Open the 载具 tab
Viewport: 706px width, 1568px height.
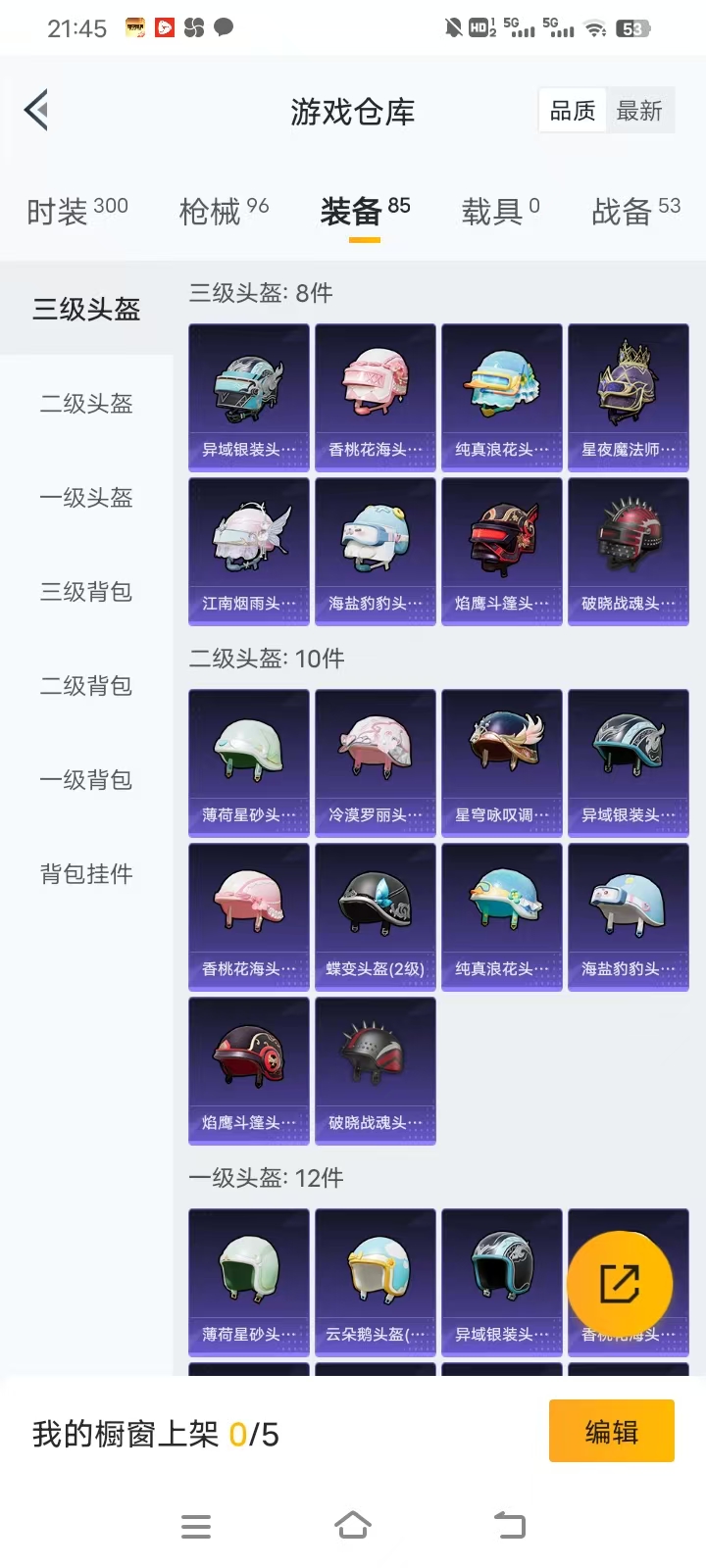[x=500, y=210]
